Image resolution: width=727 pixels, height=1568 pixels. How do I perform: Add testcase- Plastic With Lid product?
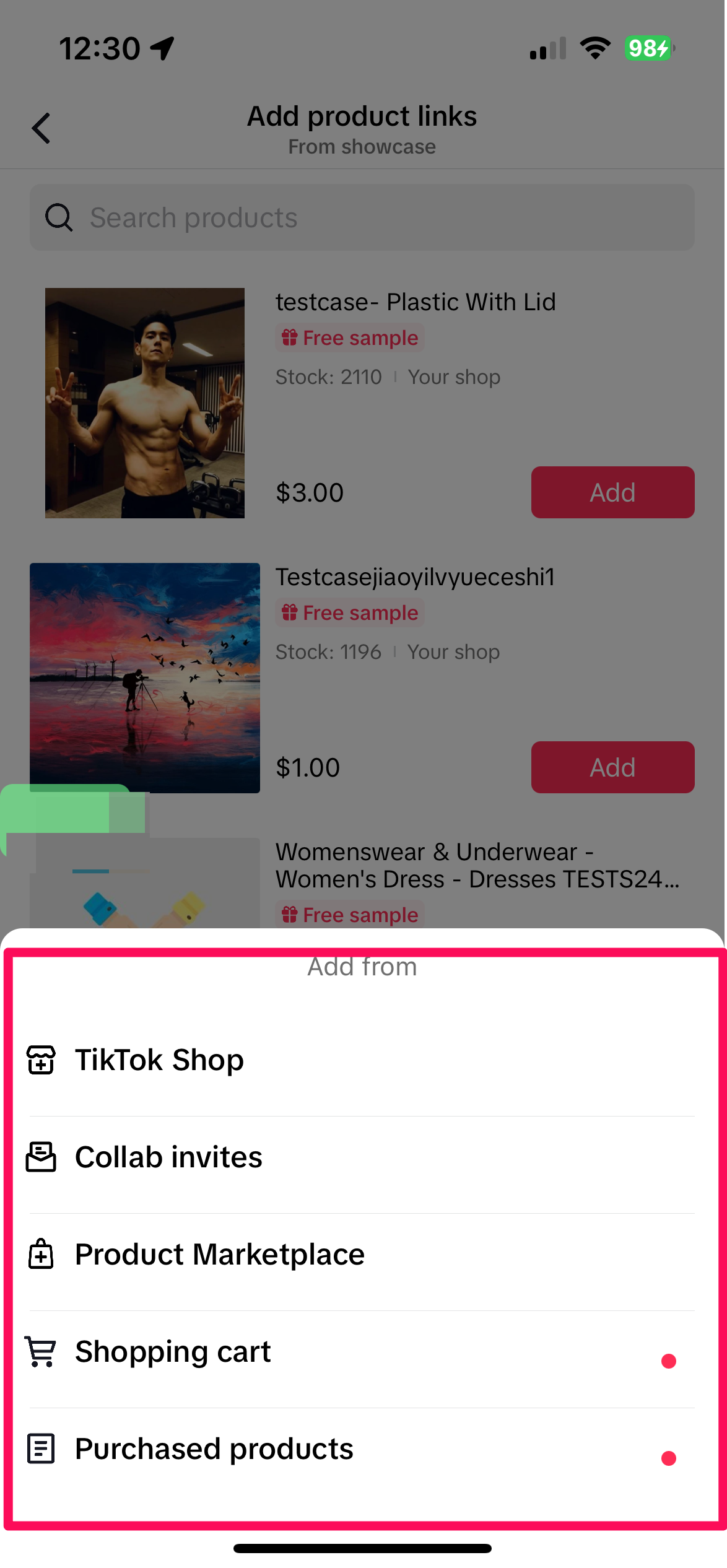(612, 492)
